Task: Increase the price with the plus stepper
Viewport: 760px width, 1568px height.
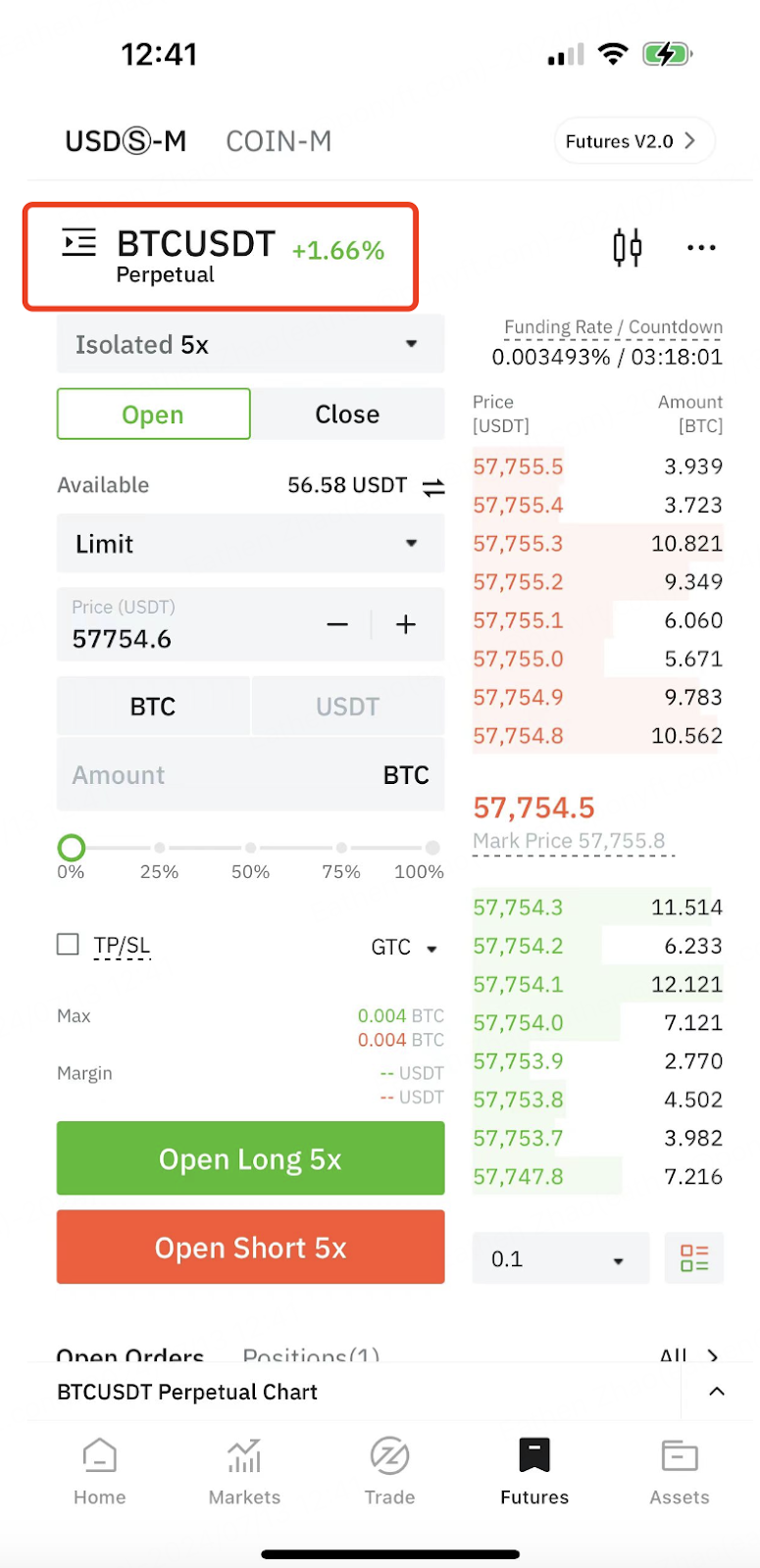Action: [x=406, y=624]
